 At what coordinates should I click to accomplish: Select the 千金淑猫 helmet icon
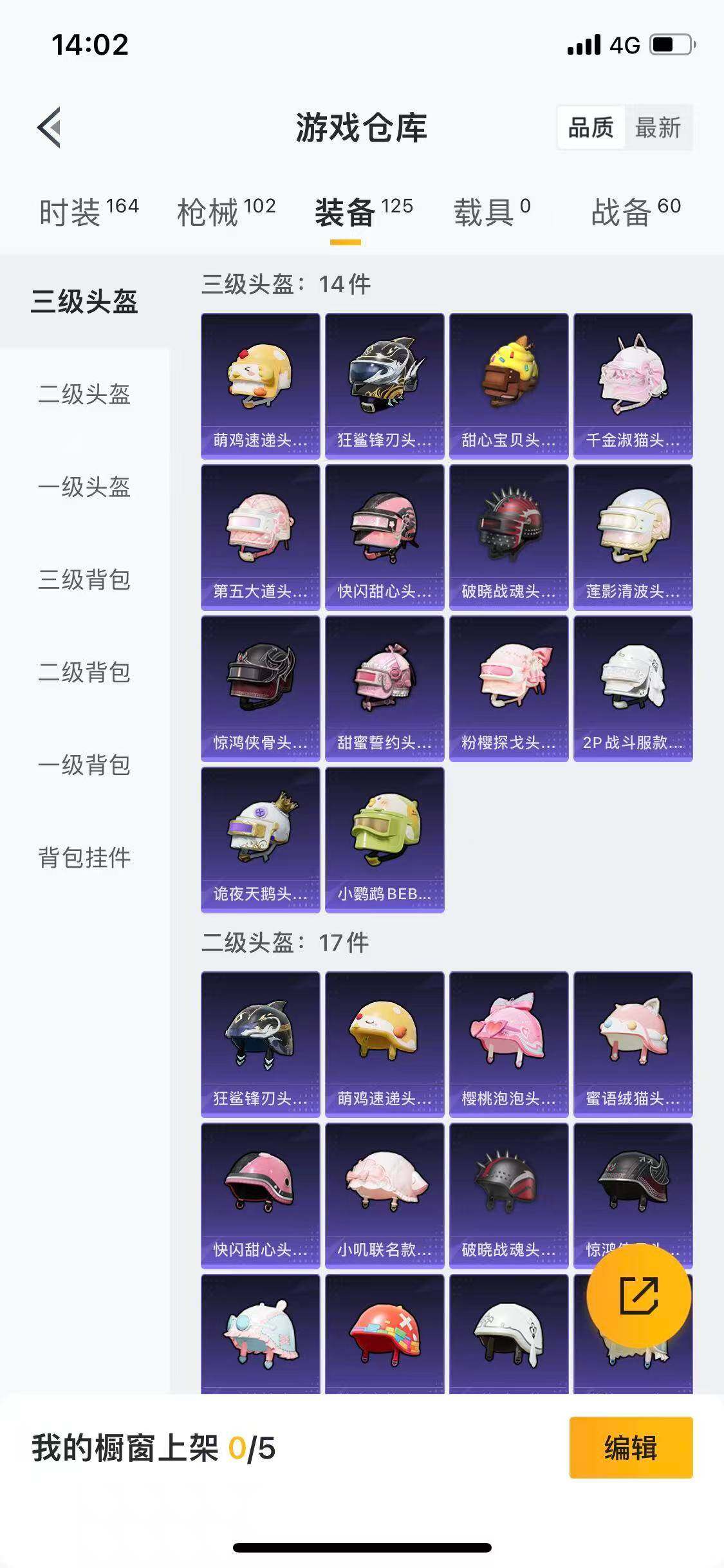coord(633,384)
